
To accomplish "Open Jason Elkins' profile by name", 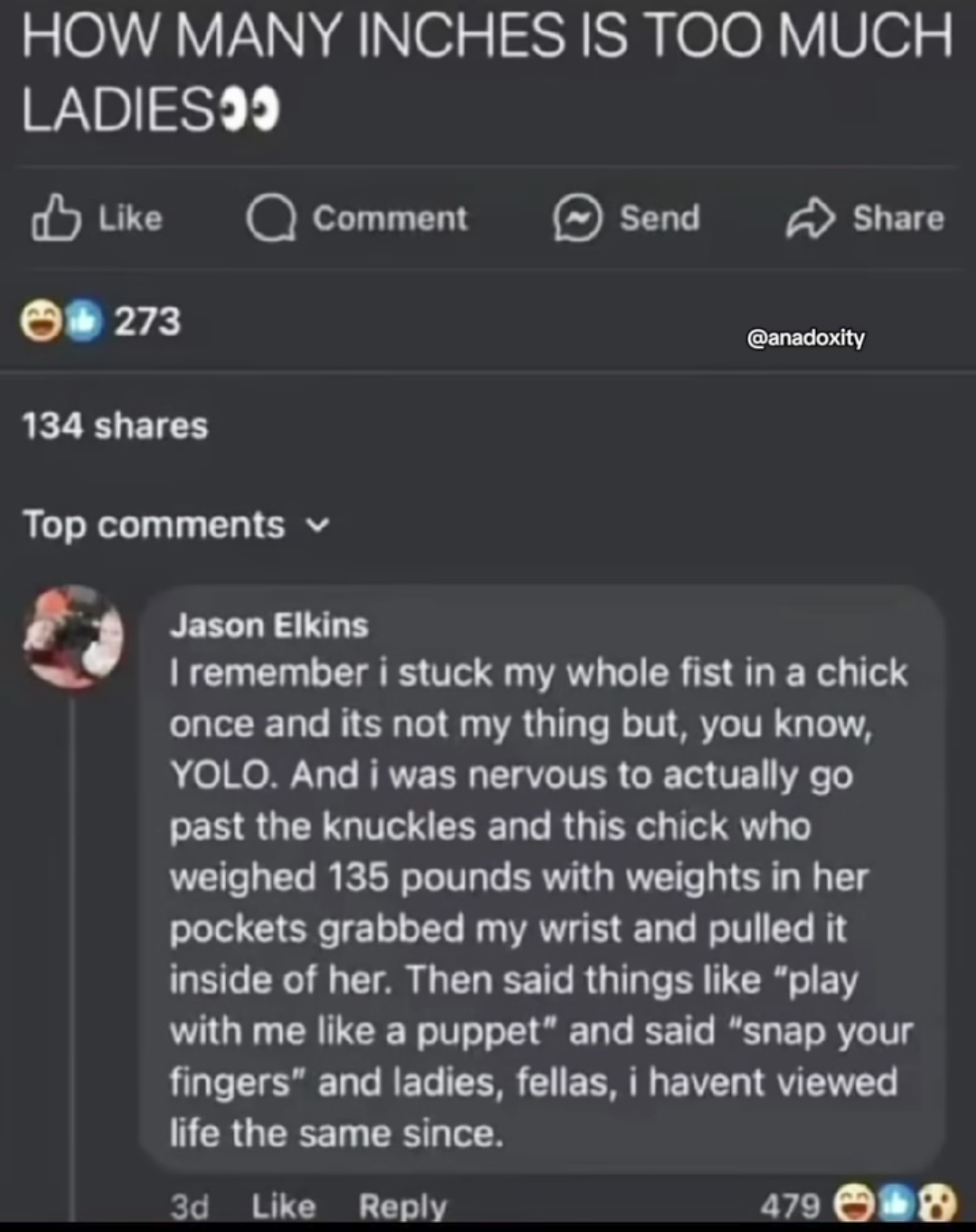I will [x=269, y=625].
